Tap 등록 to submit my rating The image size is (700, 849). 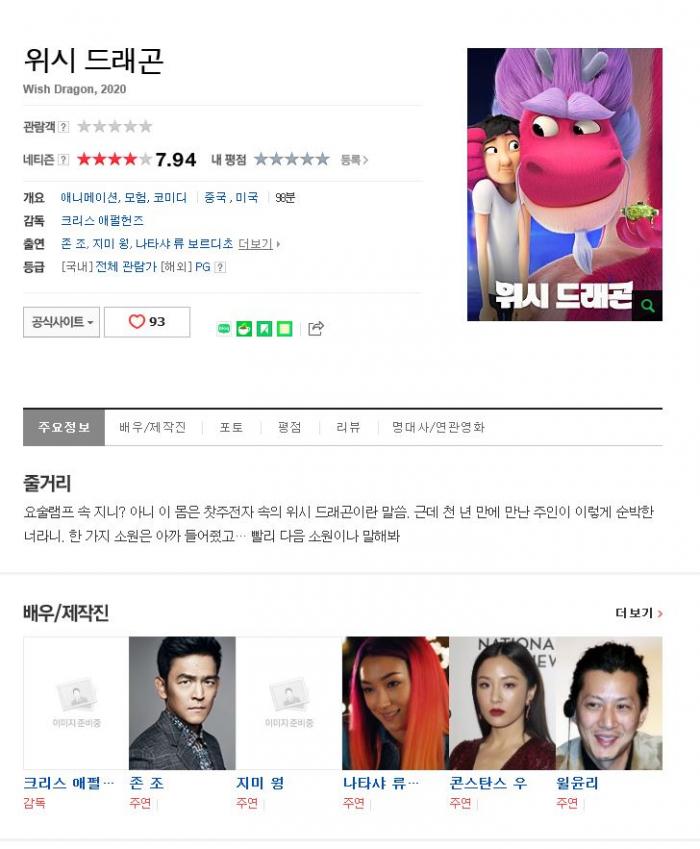[x=354, y=160]
